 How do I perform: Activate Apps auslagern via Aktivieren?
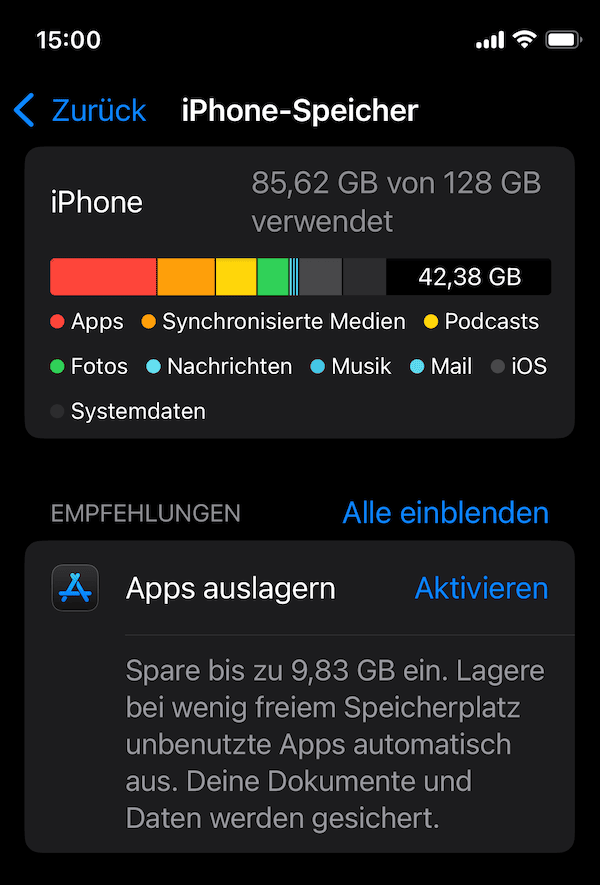tap(481, 588)
